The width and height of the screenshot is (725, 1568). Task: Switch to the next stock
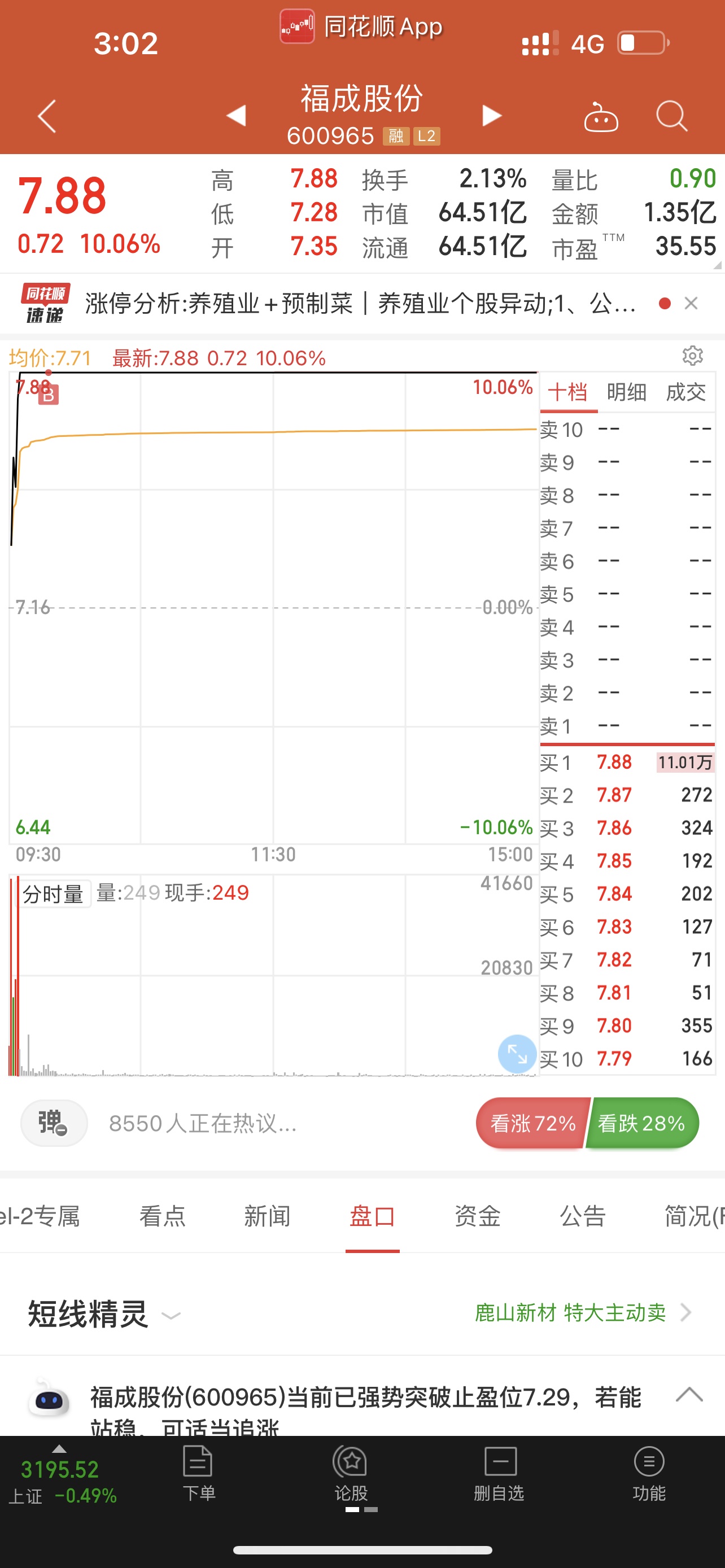[492, 115]
